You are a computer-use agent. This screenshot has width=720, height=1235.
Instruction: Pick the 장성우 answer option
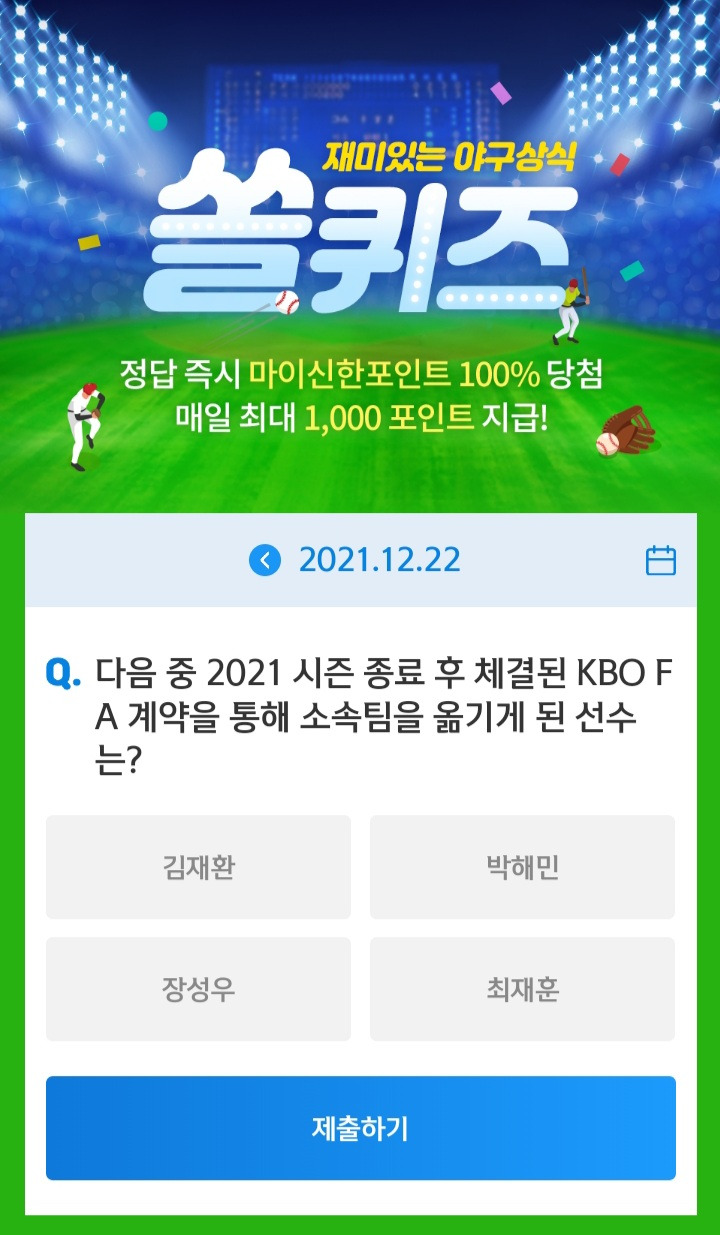tap(198, 989)
